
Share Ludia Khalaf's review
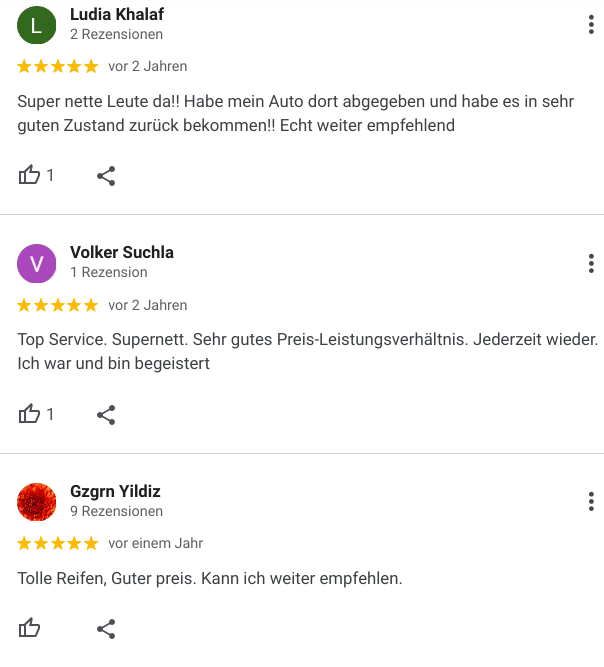tap(106, 176)
